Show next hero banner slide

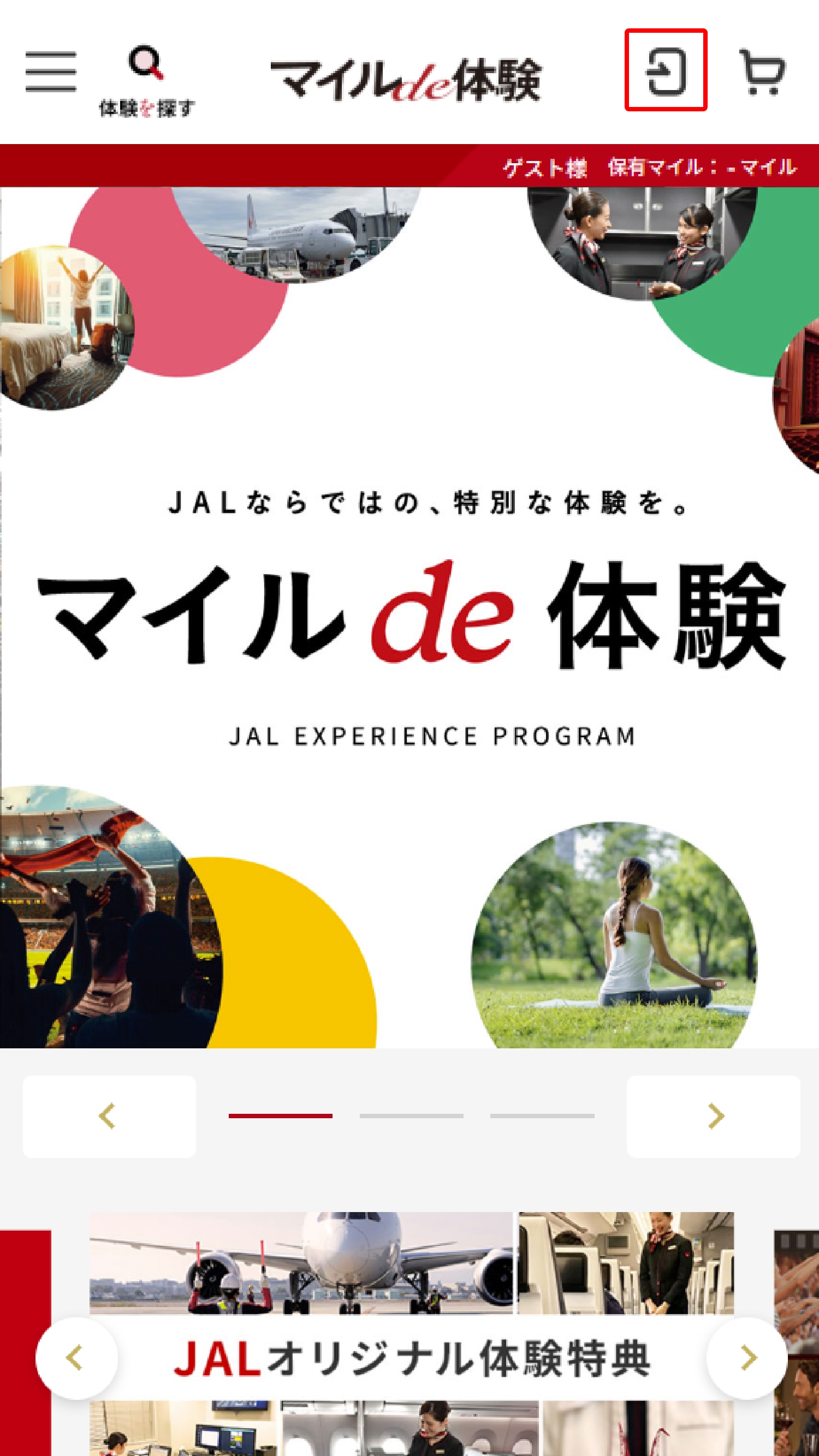pos(713,1117)
